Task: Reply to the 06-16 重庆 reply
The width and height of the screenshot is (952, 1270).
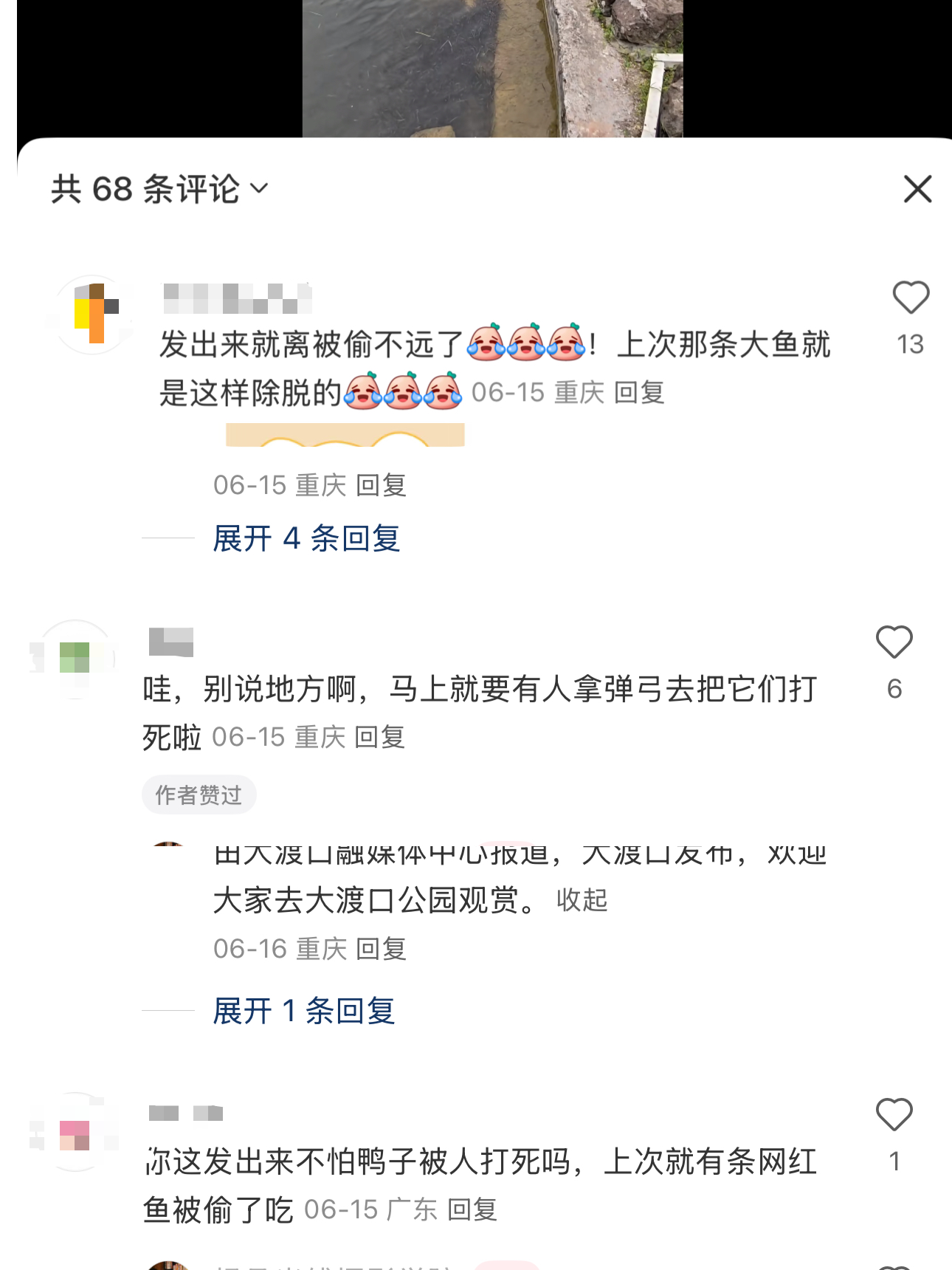Action: coord(381,949)
